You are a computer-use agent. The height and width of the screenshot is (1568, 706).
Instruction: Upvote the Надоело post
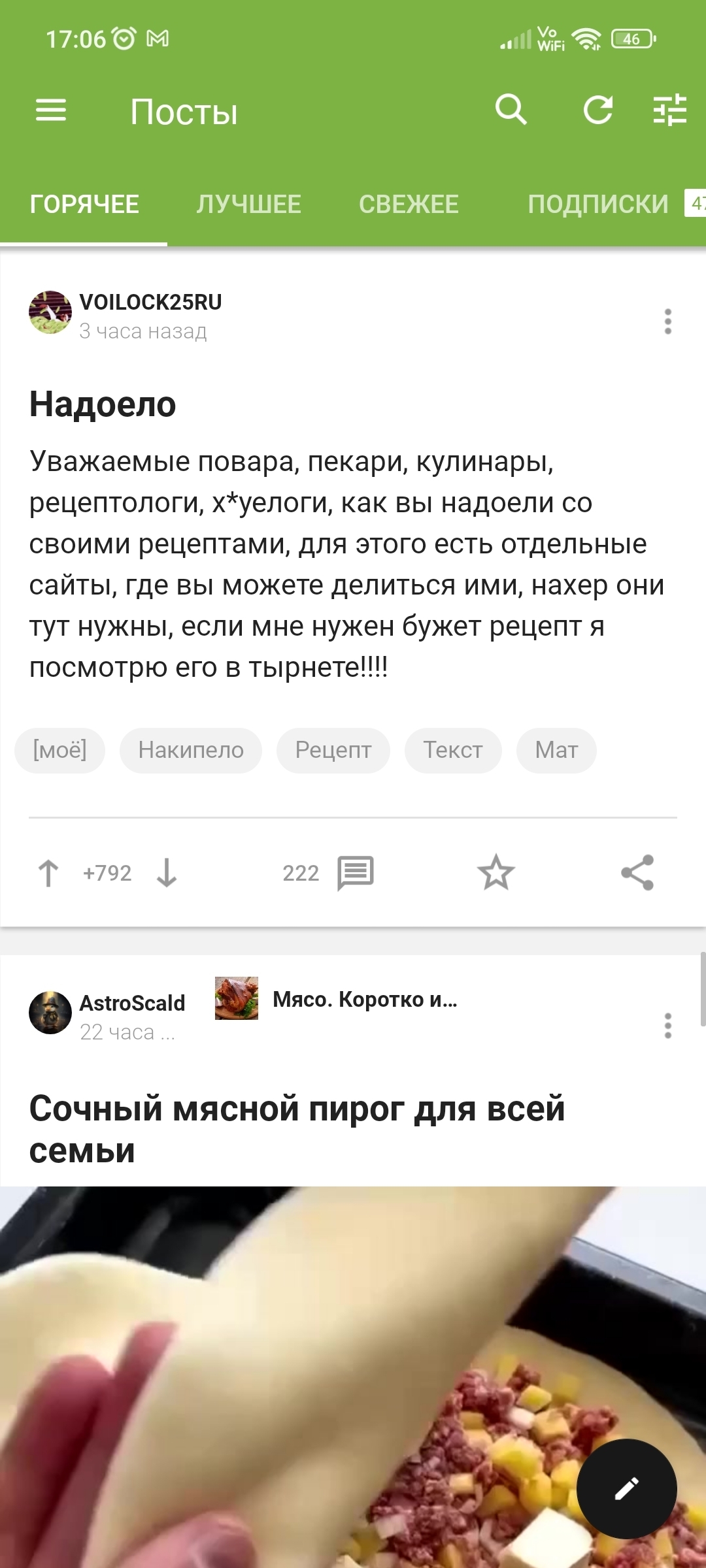pyautogui.click(x=48, y=873)
